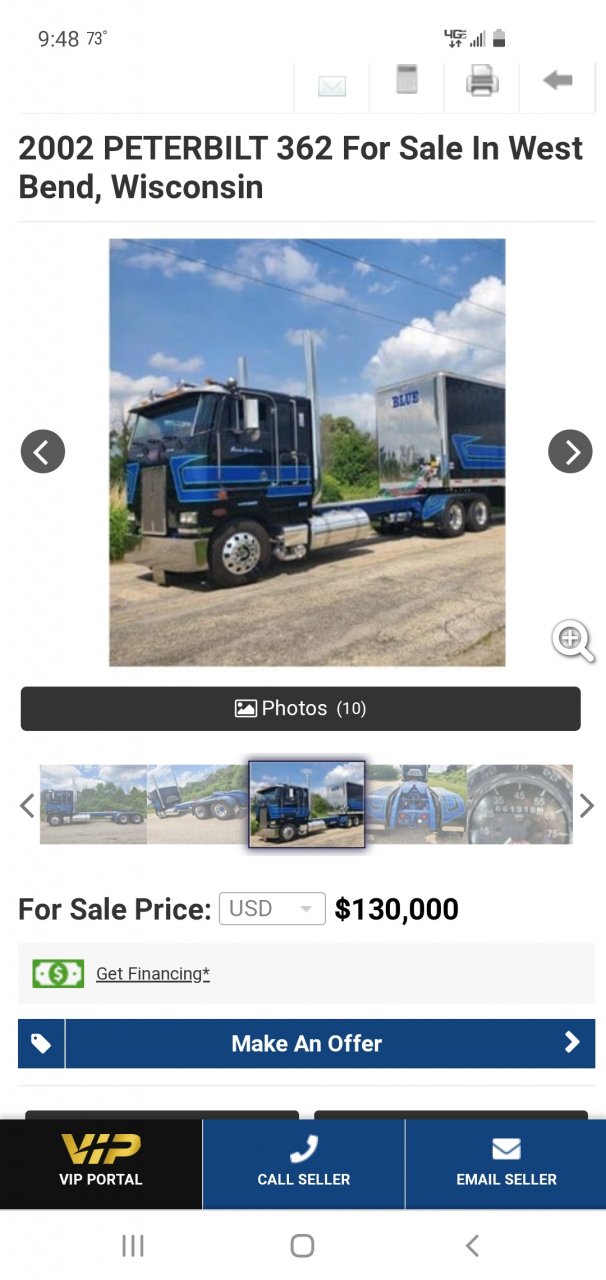This screenshot has height=1280, width=606.
Task: Select the speedometer gauge thumbnail
Action: [520, 804]
